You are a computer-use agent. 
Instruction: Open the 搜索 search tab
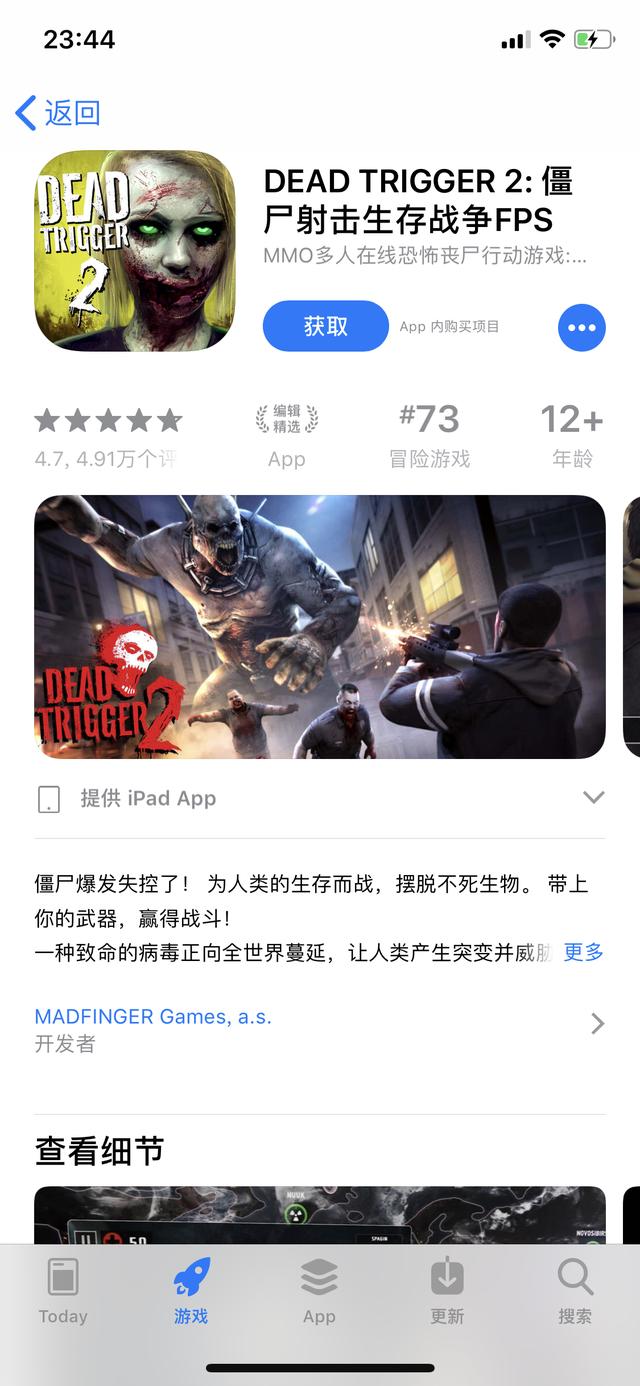tap(575, 1290)
